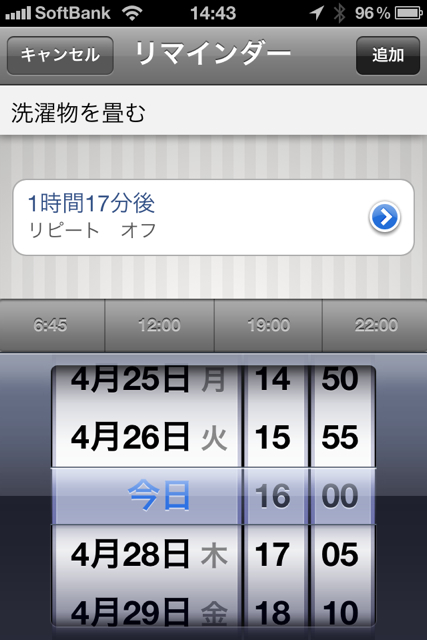The image size is (427, 640).
Task: Pick the 22:00 preset time
Action: [x=376, y=325]
